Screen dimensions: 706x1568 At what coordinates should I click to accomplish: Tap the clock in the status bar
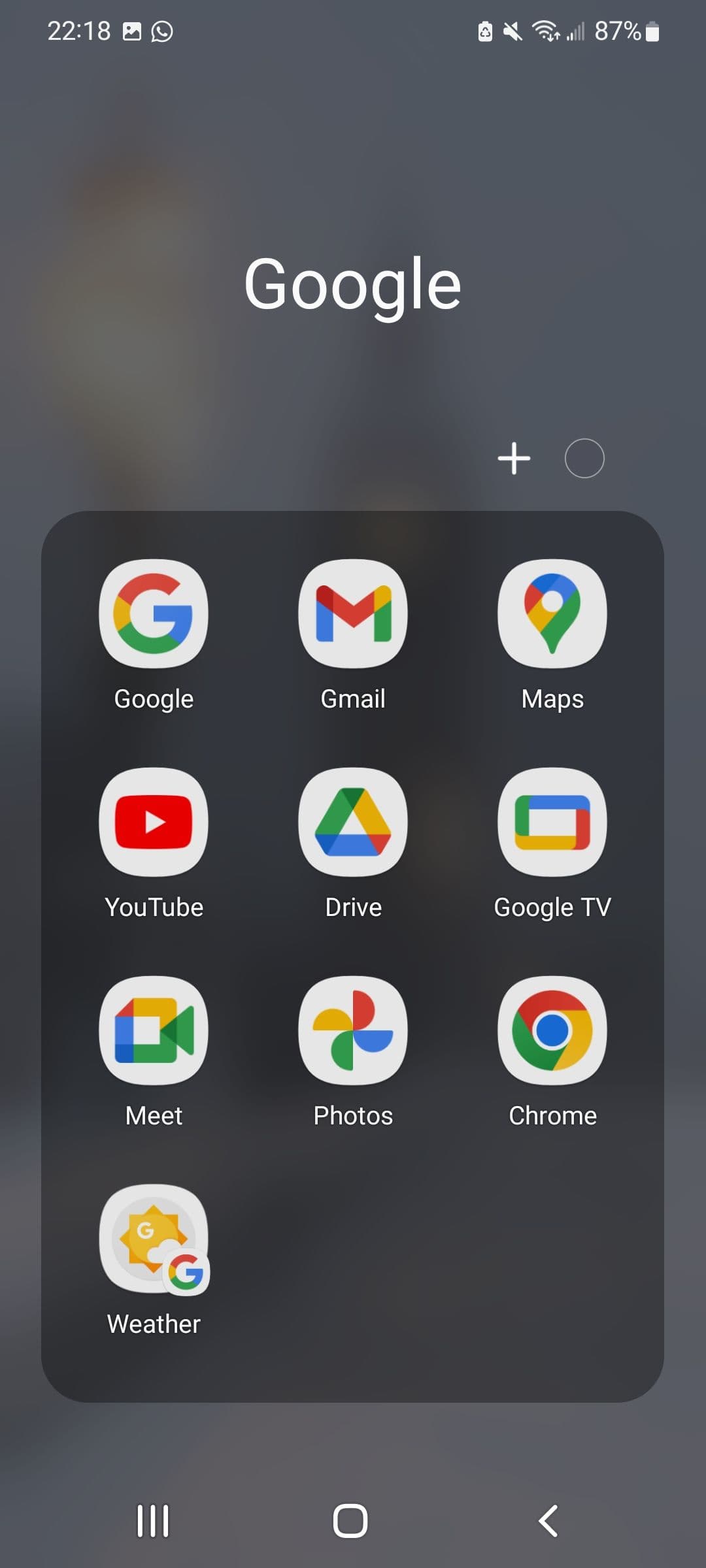[78, 30]
